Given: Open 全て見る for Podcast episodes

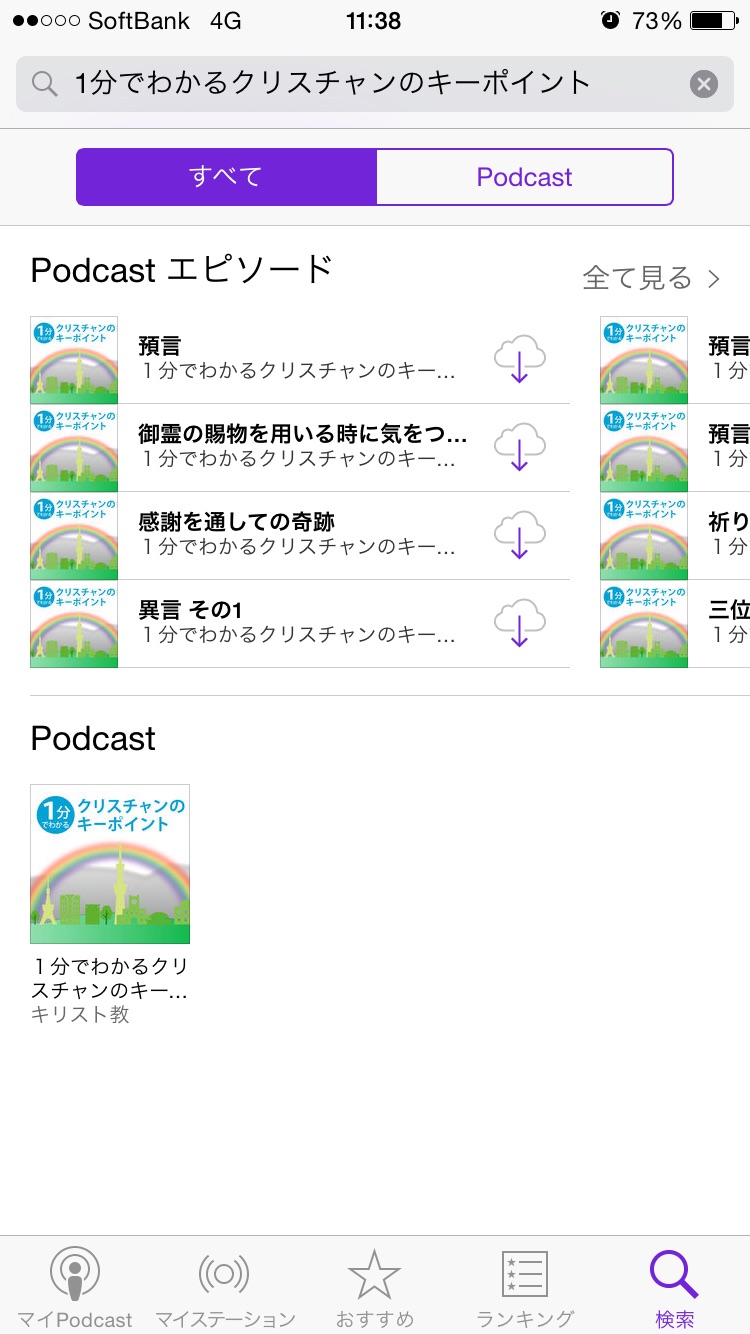Looking at the screenshot, I should 651,278.
